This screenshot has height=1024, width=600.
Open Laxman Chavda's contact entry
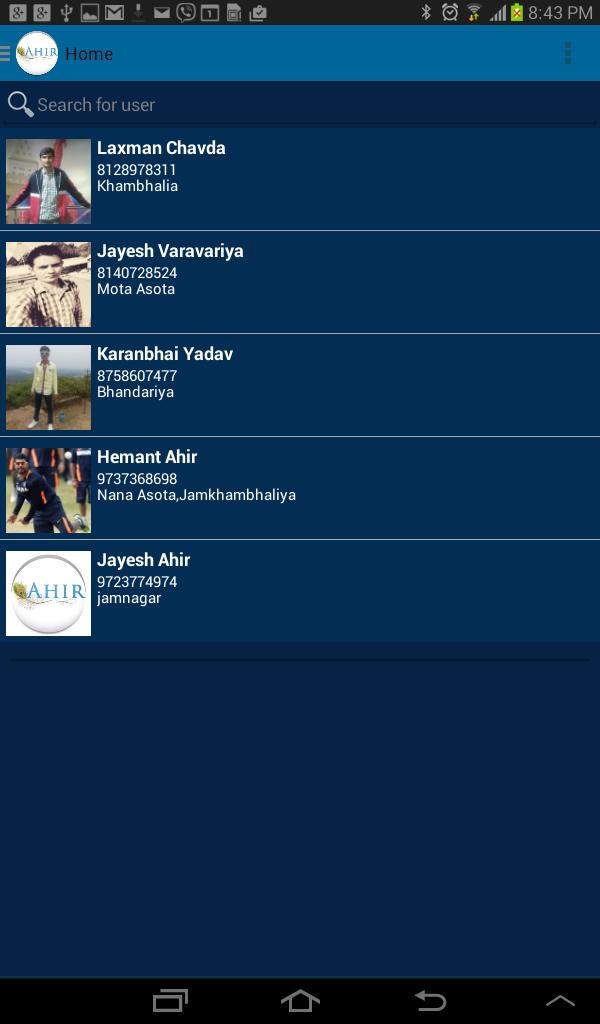300,180
